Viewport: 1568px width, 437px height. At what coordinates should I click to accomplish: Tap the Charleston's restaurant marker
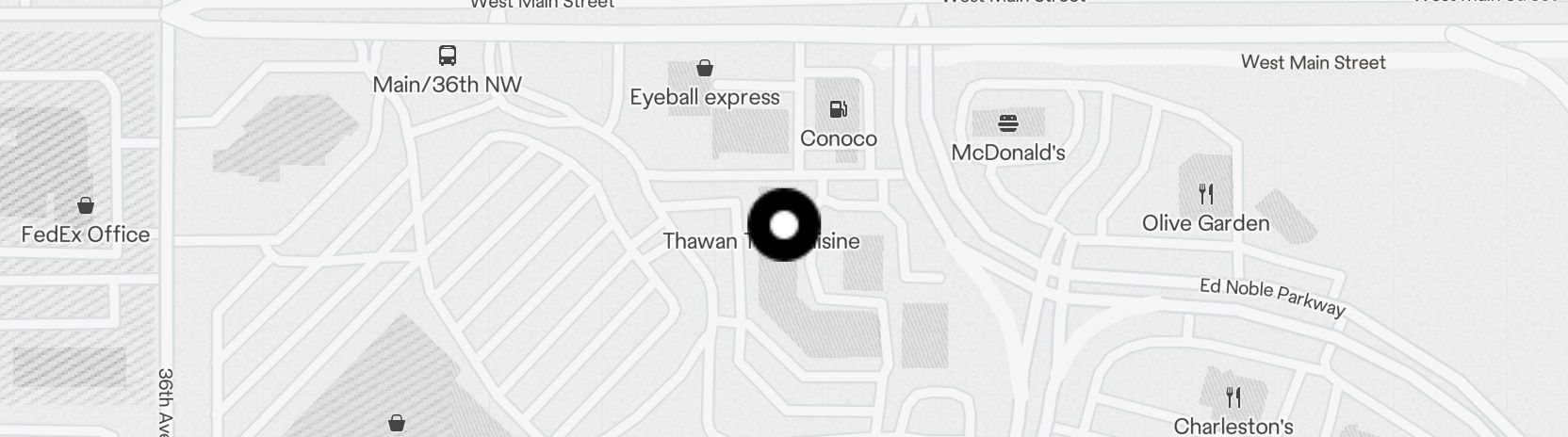(1233, 397)
